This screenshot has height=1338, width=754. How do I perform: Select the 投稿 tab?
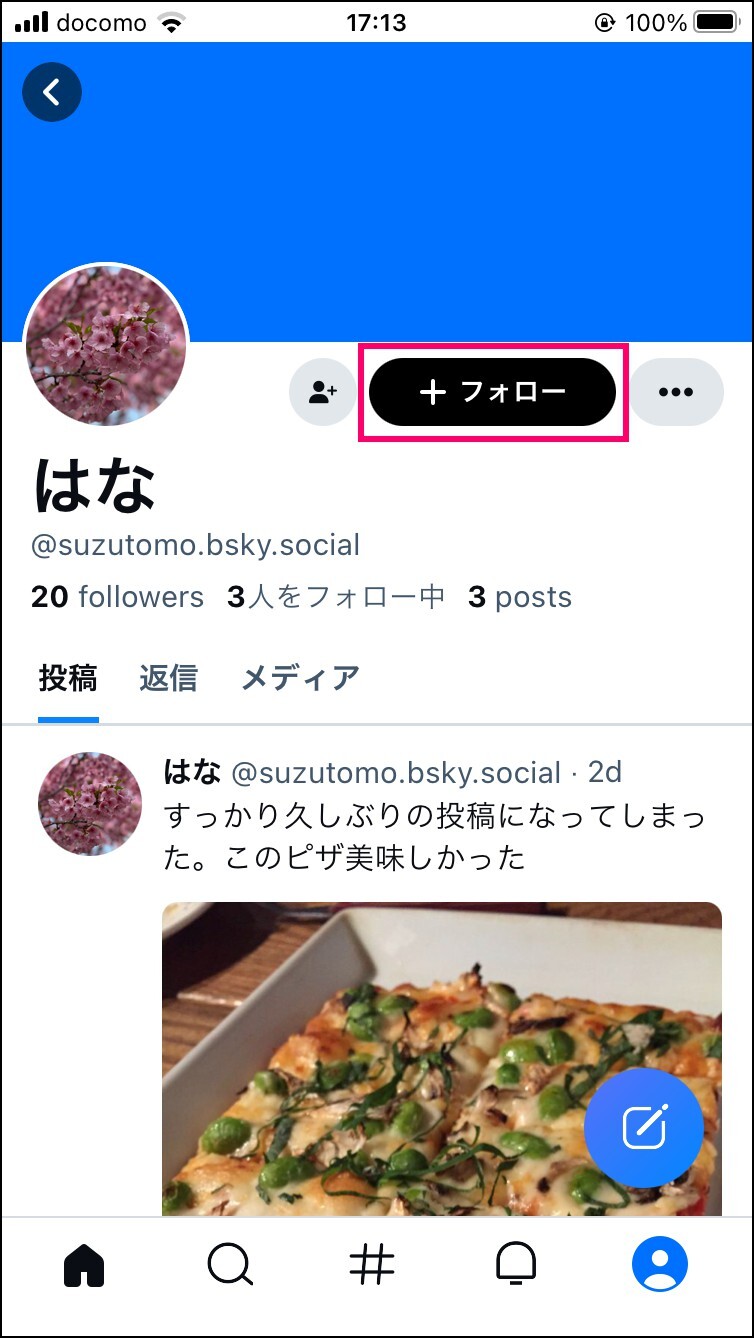coord(68,678)
